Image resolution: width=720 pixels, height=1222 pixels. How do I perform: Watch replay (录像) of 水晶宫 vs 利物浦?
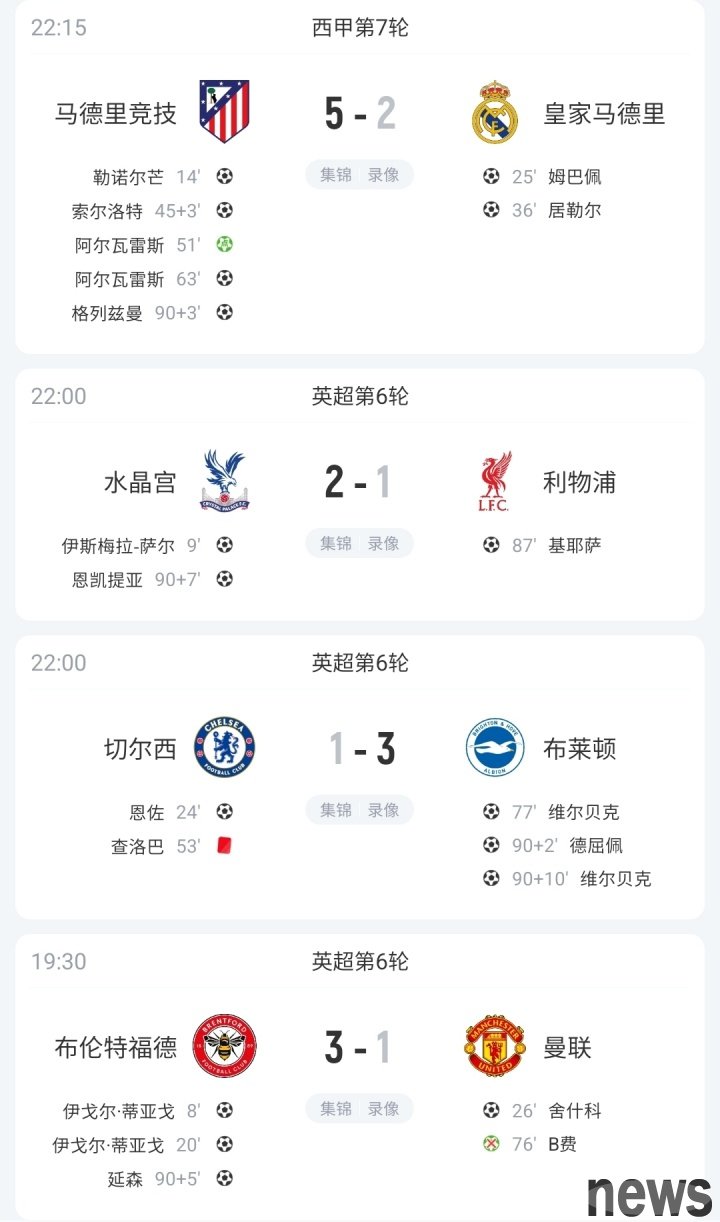pos(383,543)
